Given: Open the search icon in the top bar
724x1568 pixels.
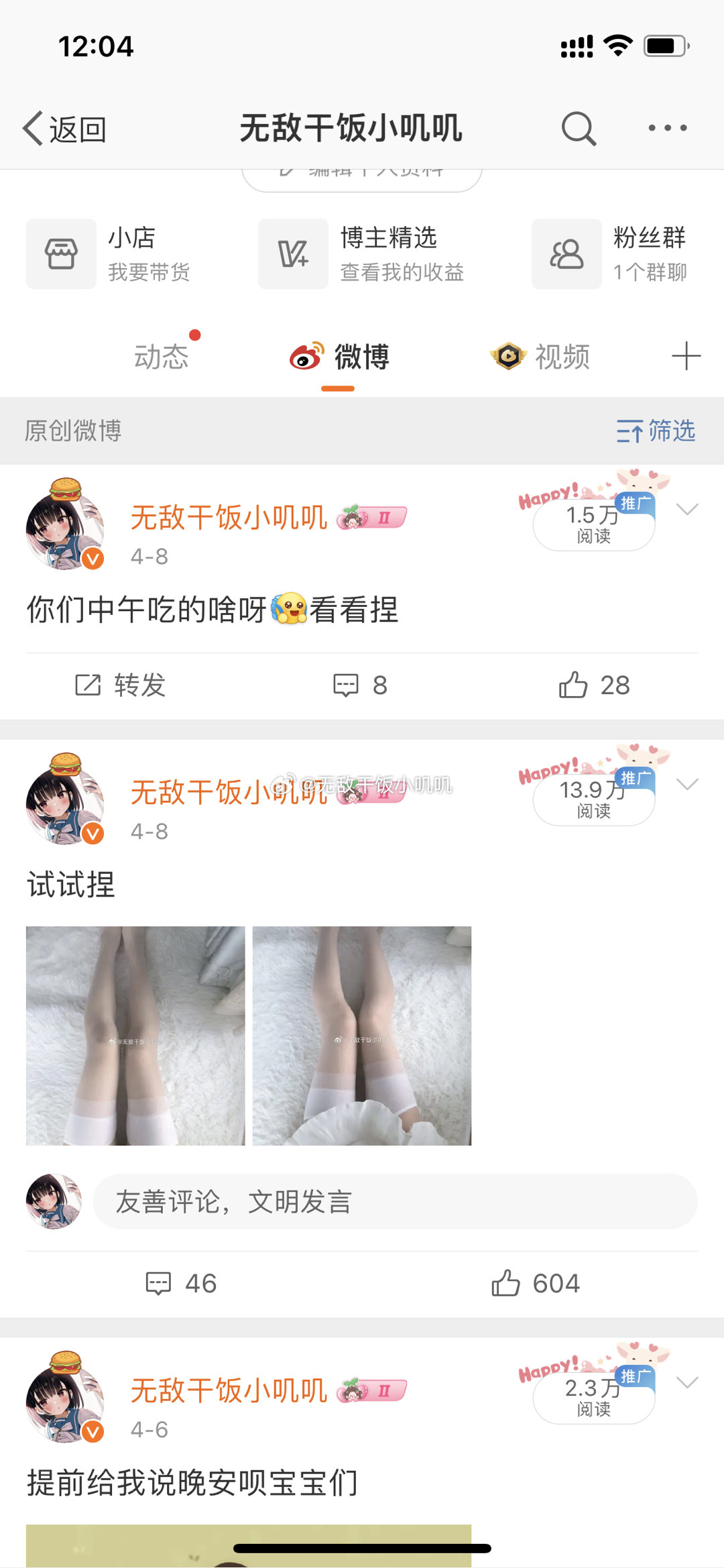Looking at the screenshot, I should (x=579, y=129).
